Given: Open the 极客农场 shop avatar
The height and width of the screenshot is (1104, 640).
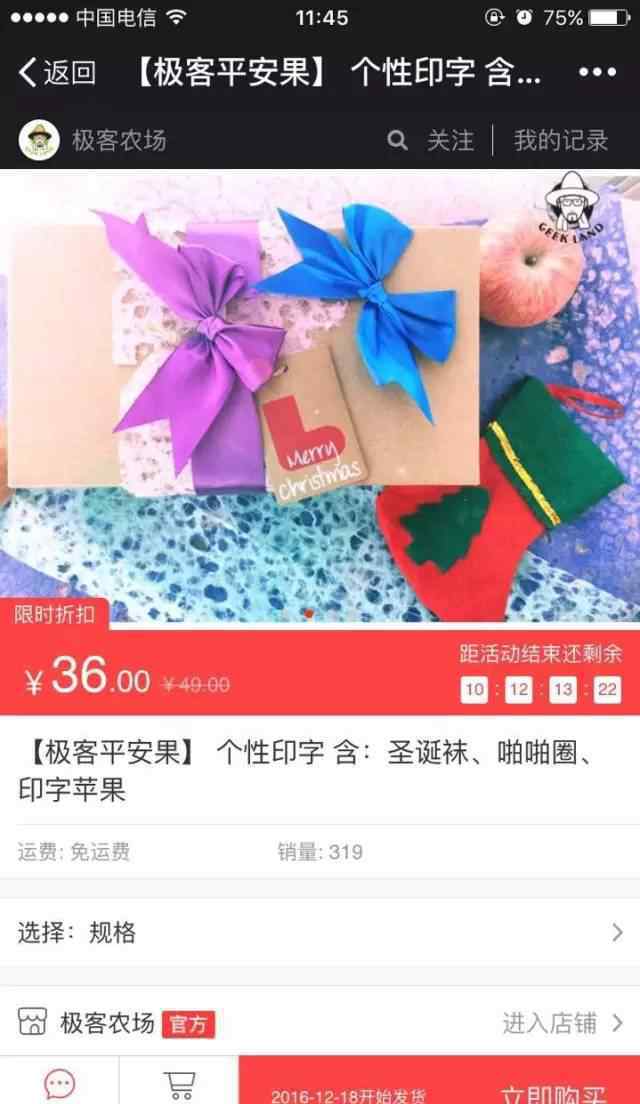Looking at the screenshot, I should pos(39,140).
